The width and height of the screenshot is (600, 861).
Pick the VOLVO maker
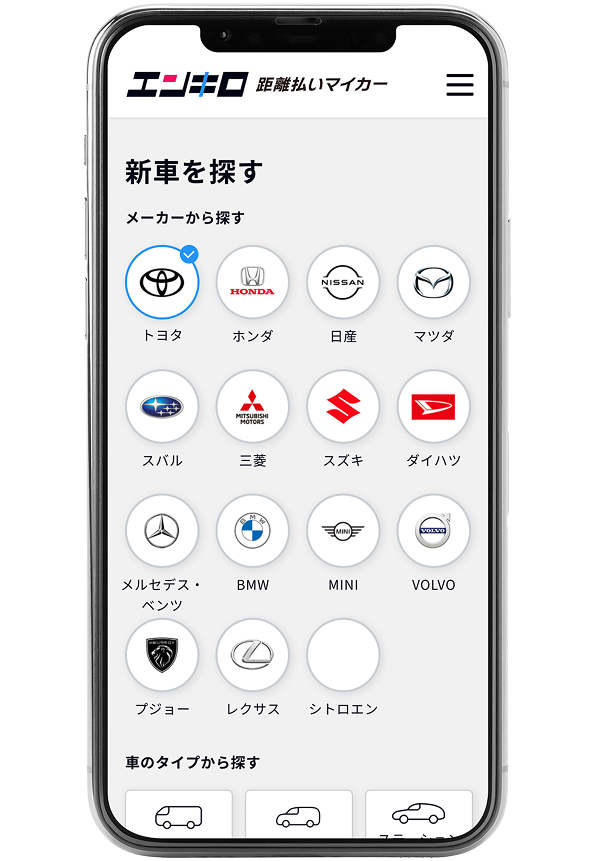pyautogui.click(x=433, y=531)
